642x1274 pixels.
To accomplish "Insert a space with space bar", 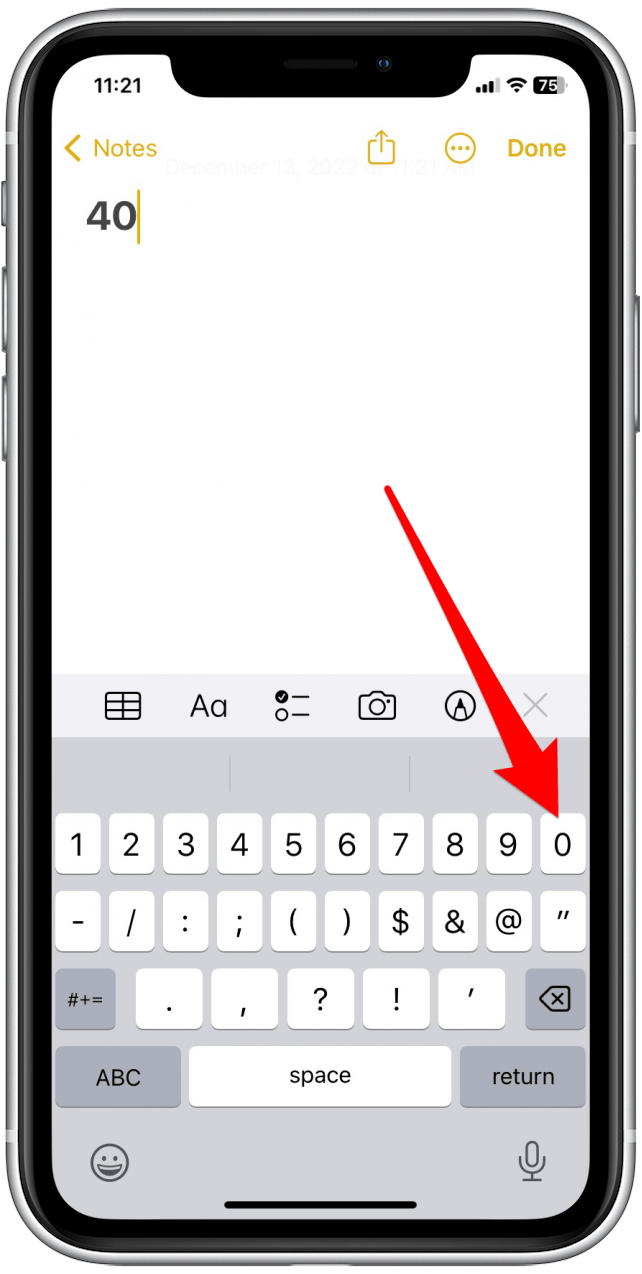I will click(320, 1077).
